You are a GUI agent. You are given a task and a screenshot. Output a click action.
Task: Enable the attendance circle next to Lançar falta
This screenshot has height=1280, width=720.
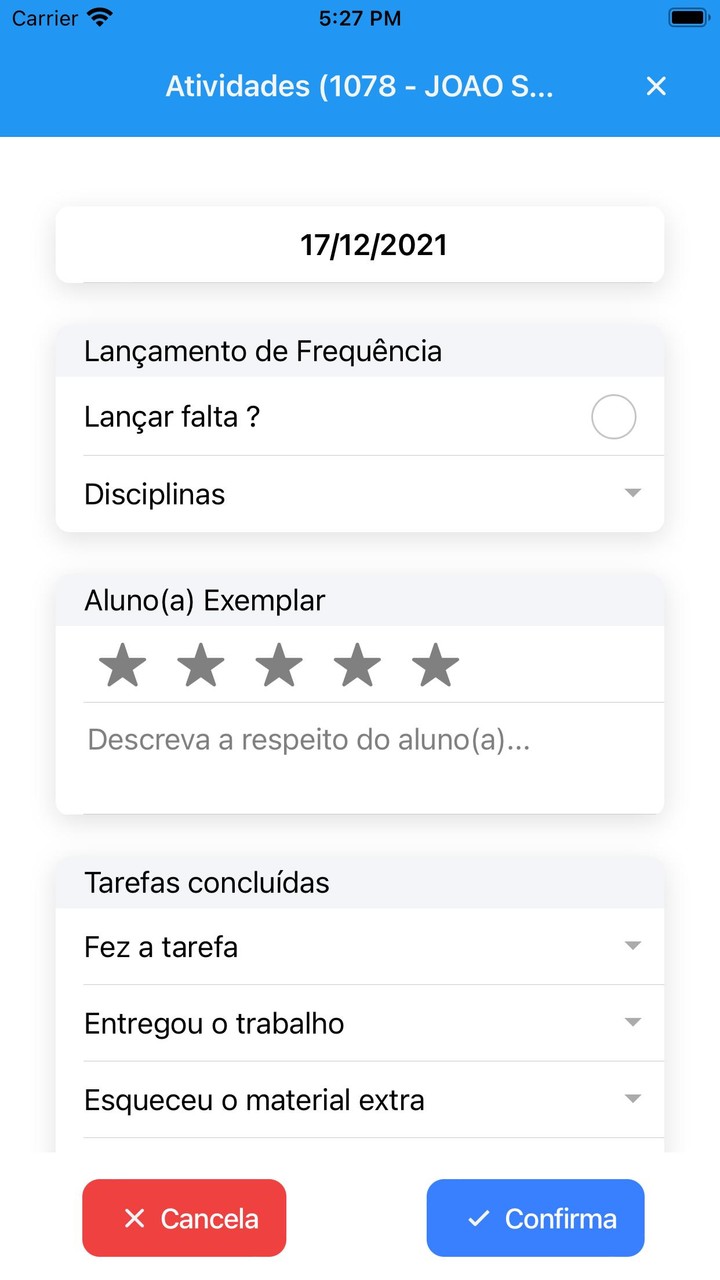[x=613, y=416]
